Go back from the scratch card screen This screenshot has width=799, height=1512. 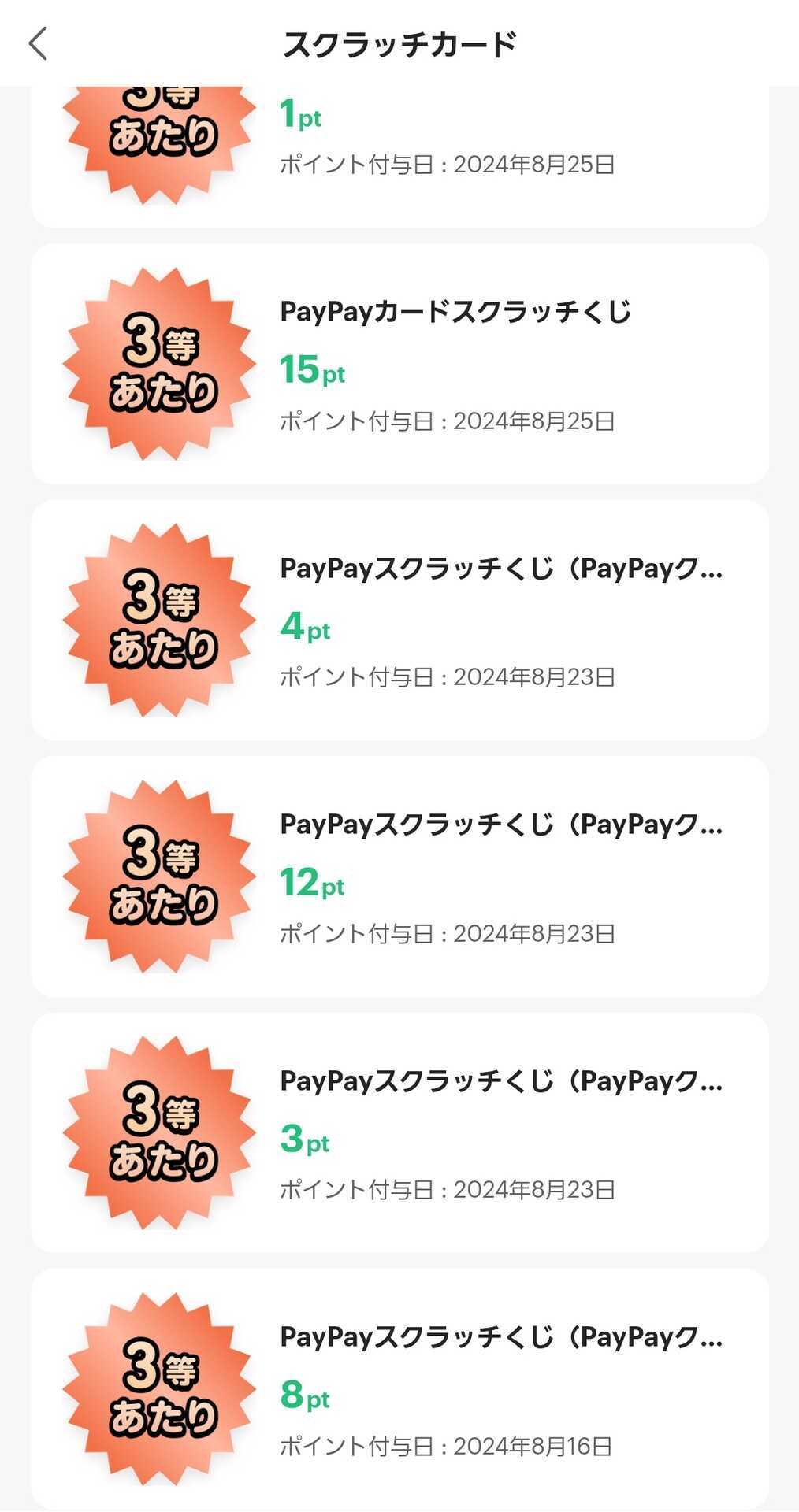click(x=38, y=43)
